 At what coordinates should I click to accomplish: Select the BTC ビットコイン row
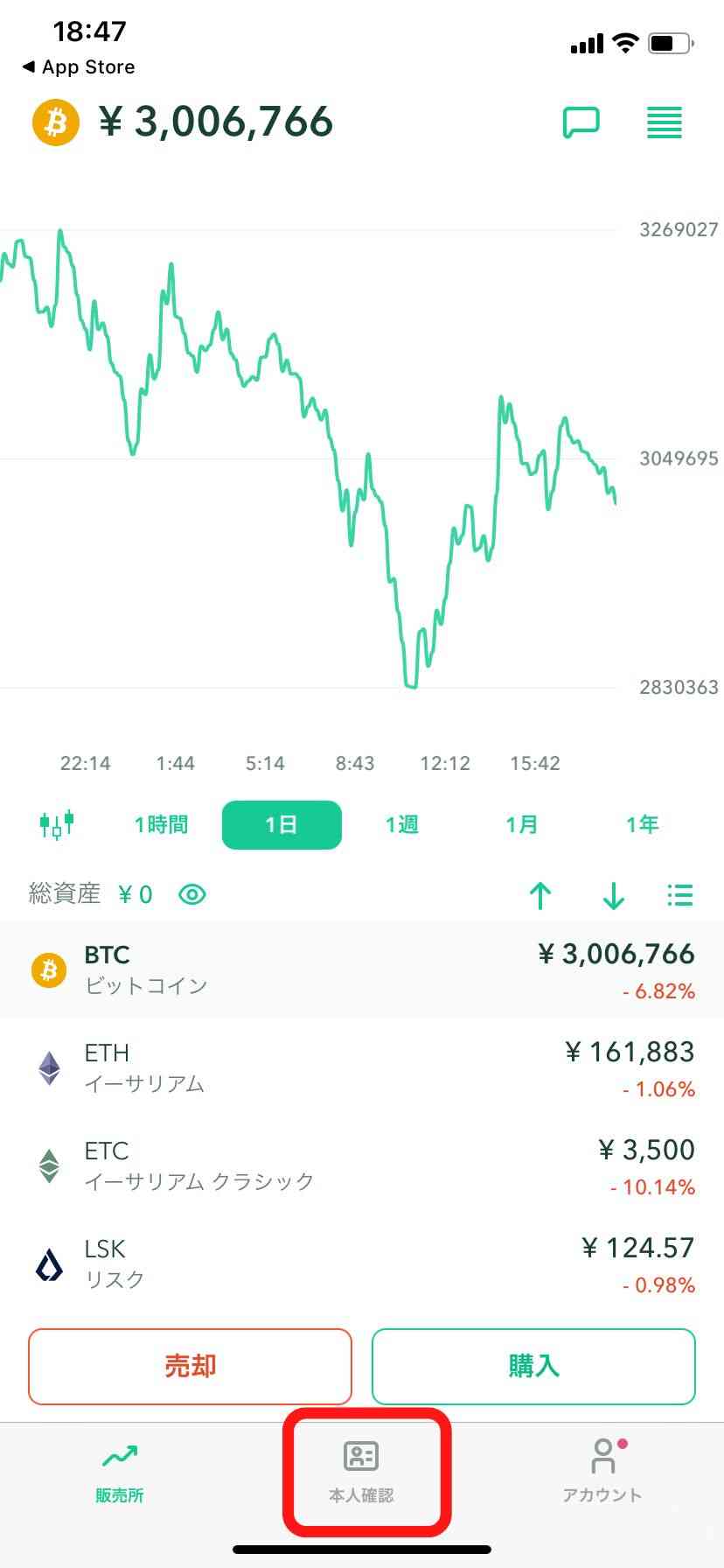(362, 969)
